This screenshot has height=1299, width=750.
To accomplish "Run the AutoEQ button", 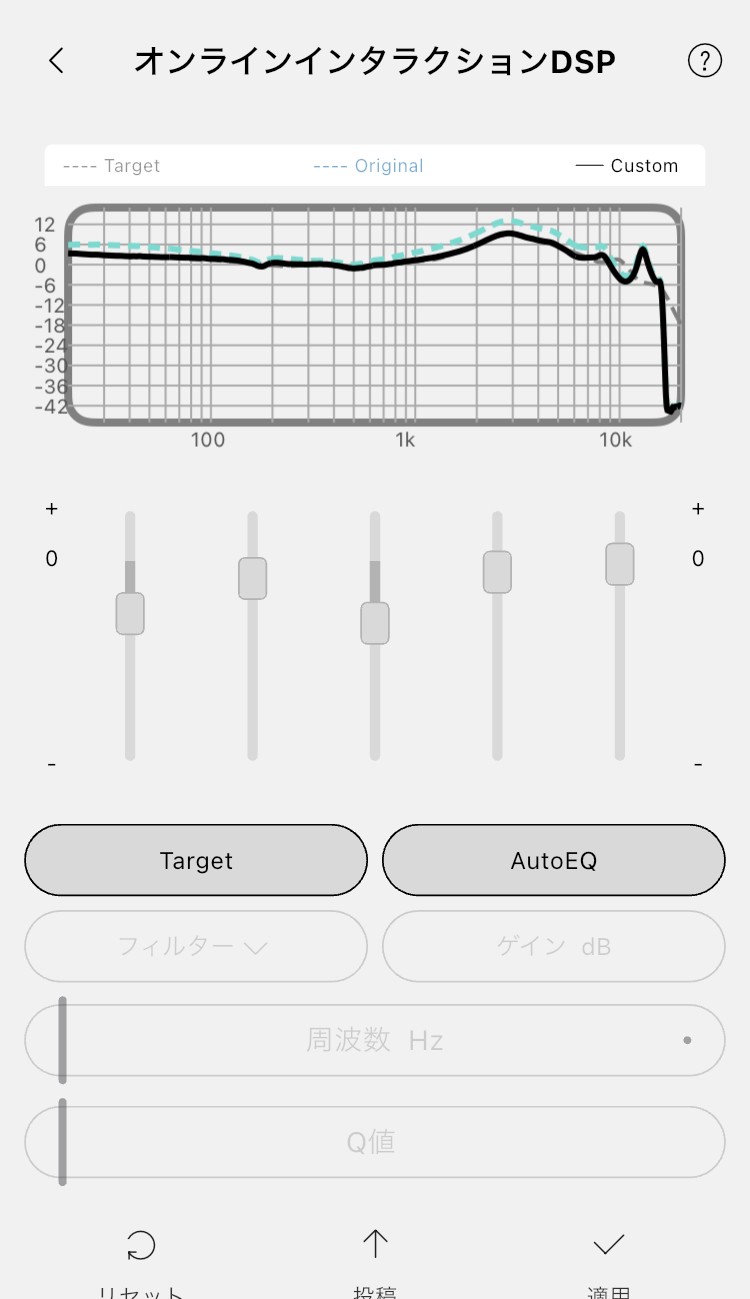I will (x=554, y=860).
